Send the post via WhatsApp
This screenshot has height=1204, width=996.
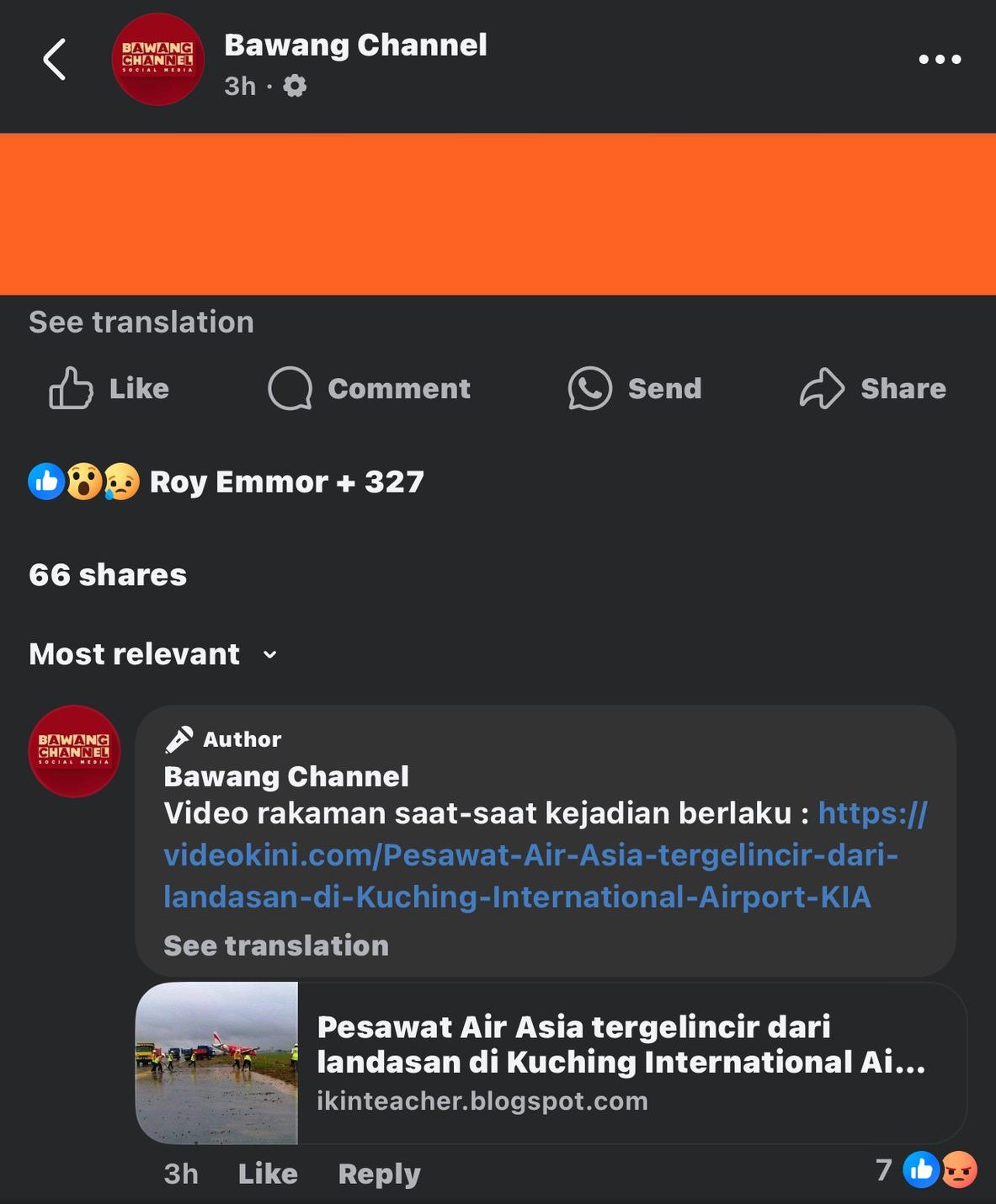[635, 388]
